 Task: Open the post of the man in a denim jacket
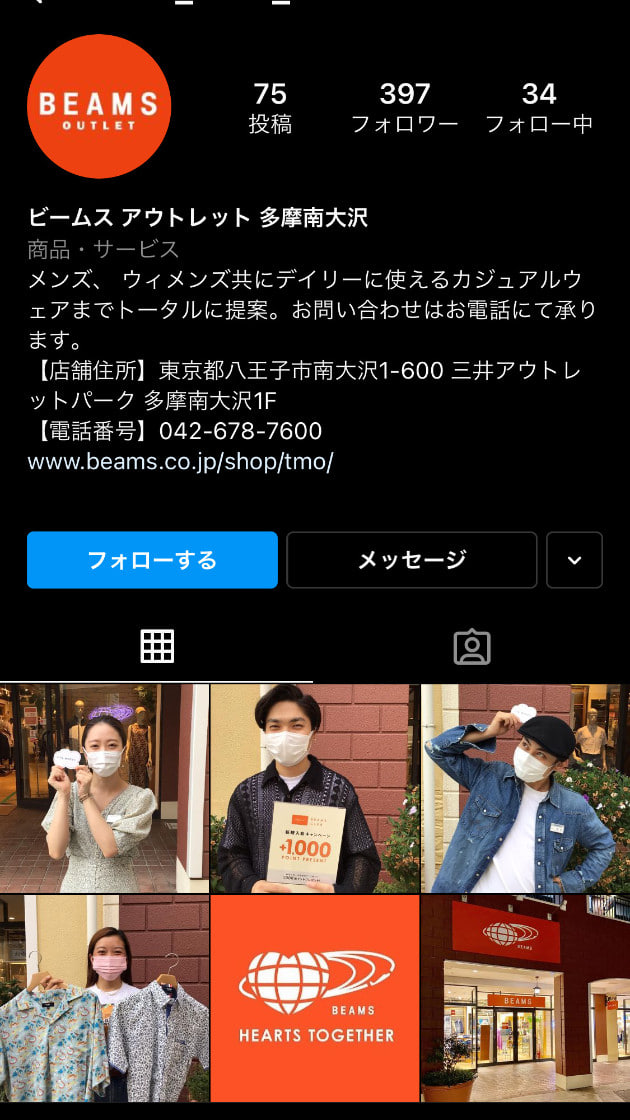tap(525, 788)
